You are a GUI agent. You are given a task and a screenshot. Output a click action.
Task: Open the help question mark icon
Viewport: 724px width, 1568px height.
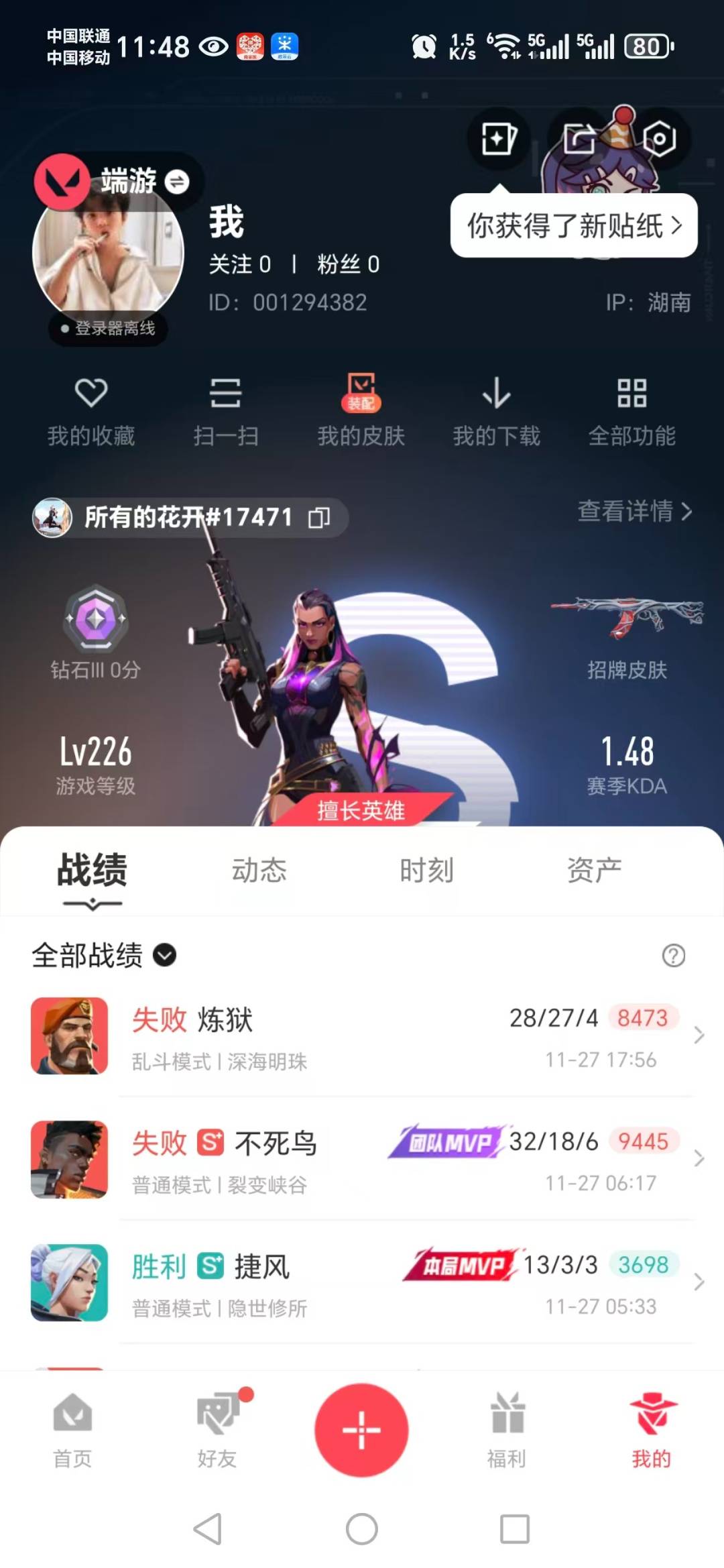click(x=673, y=955)
